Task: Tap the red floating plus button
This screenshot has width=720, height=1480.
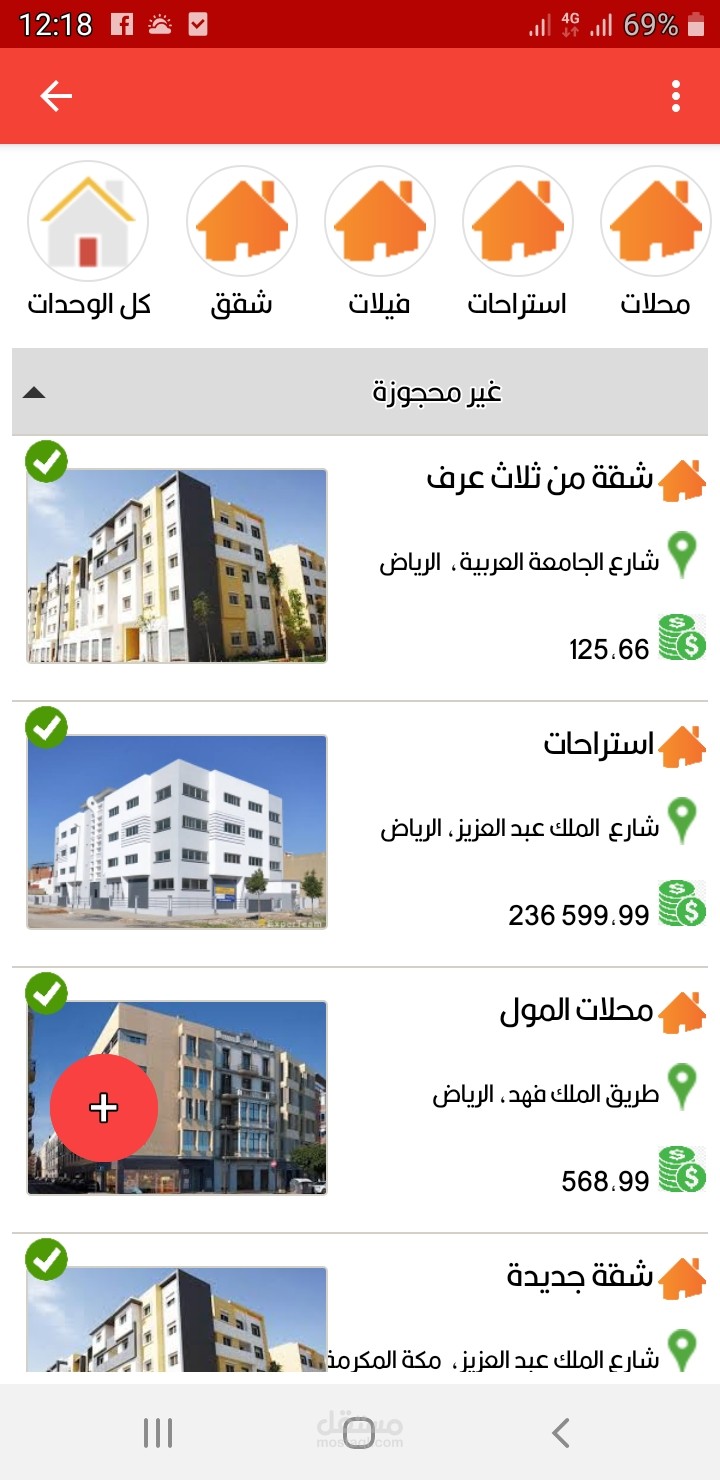Action: pos(104,1107)
